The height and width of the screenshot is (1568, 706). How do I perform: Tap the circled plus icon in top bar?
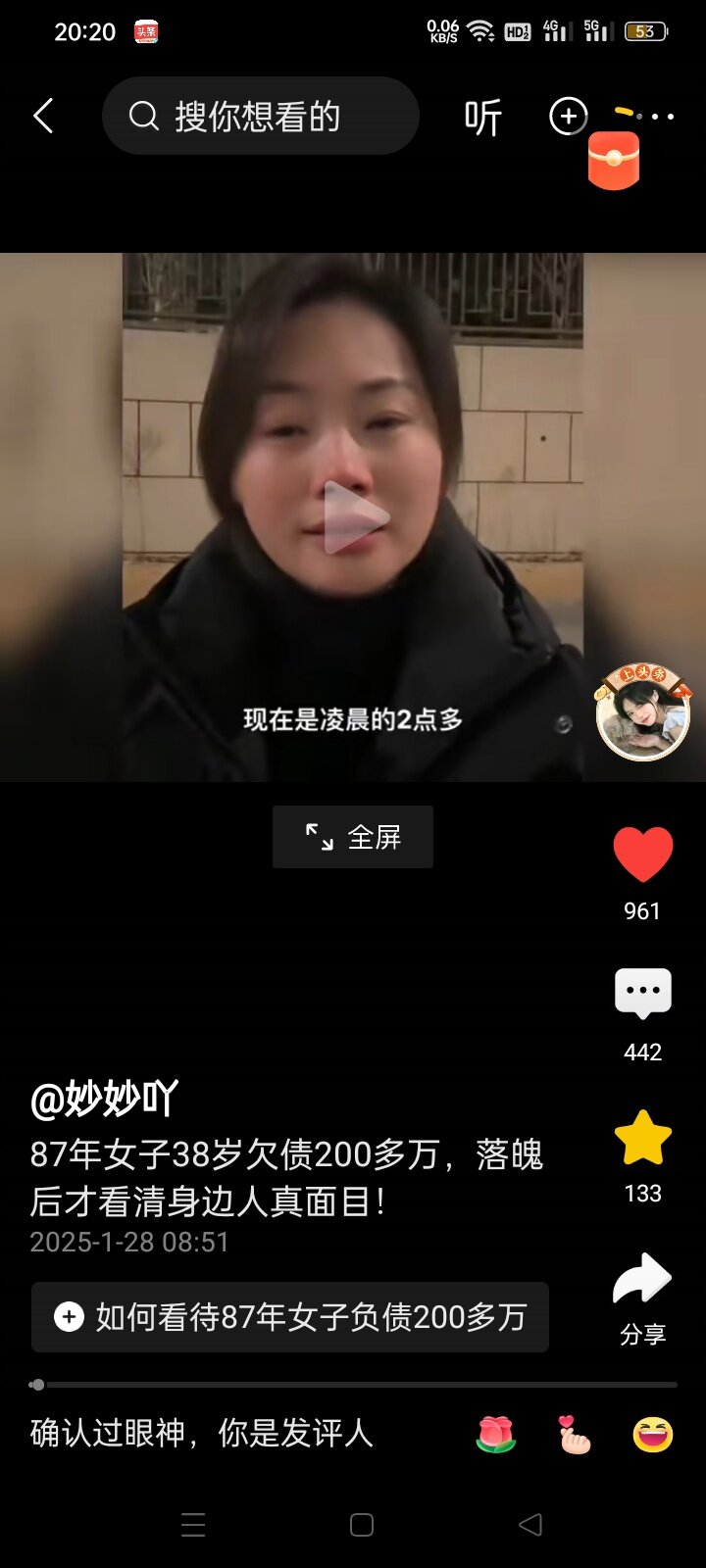click(x=568, y=117)
